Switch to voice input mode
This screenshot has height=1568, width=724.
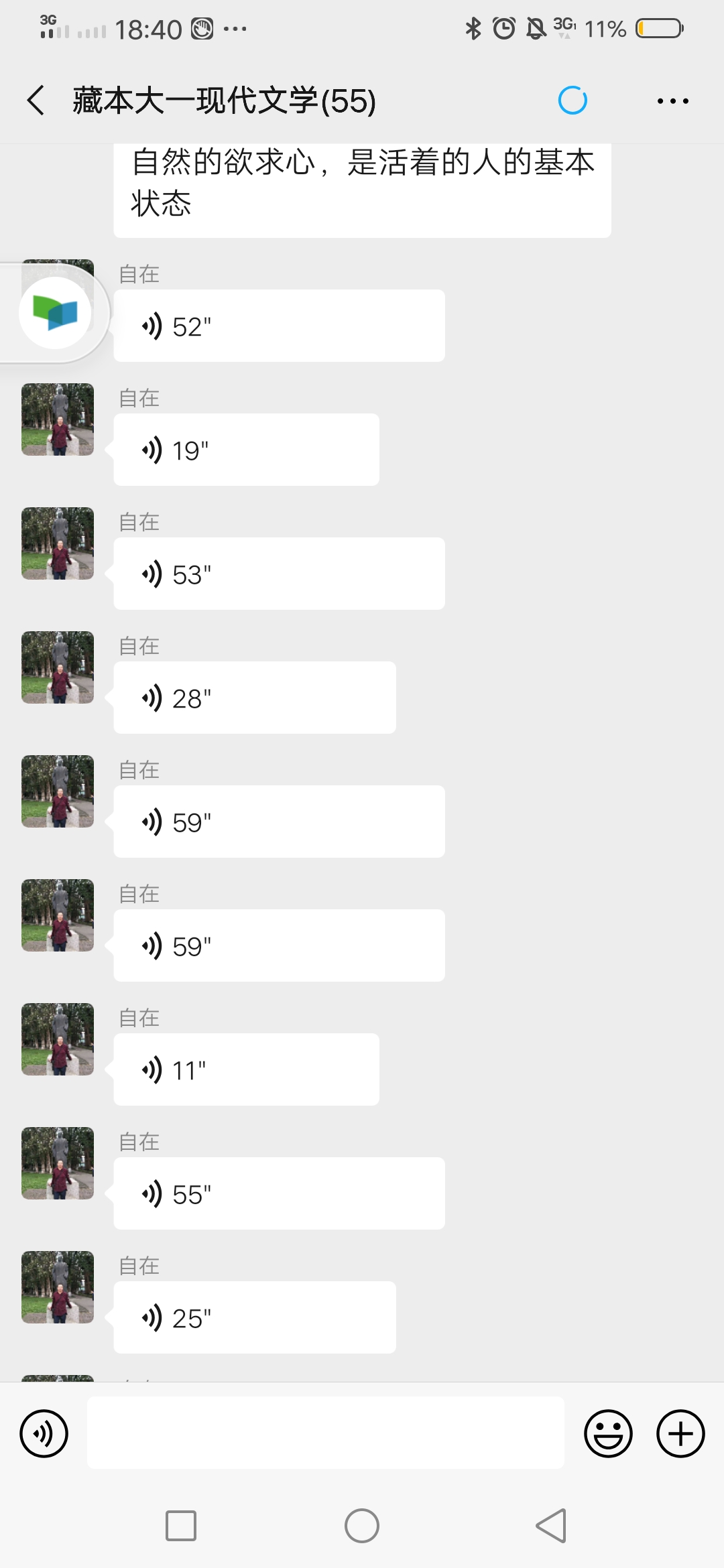[x=44, y=1433]
